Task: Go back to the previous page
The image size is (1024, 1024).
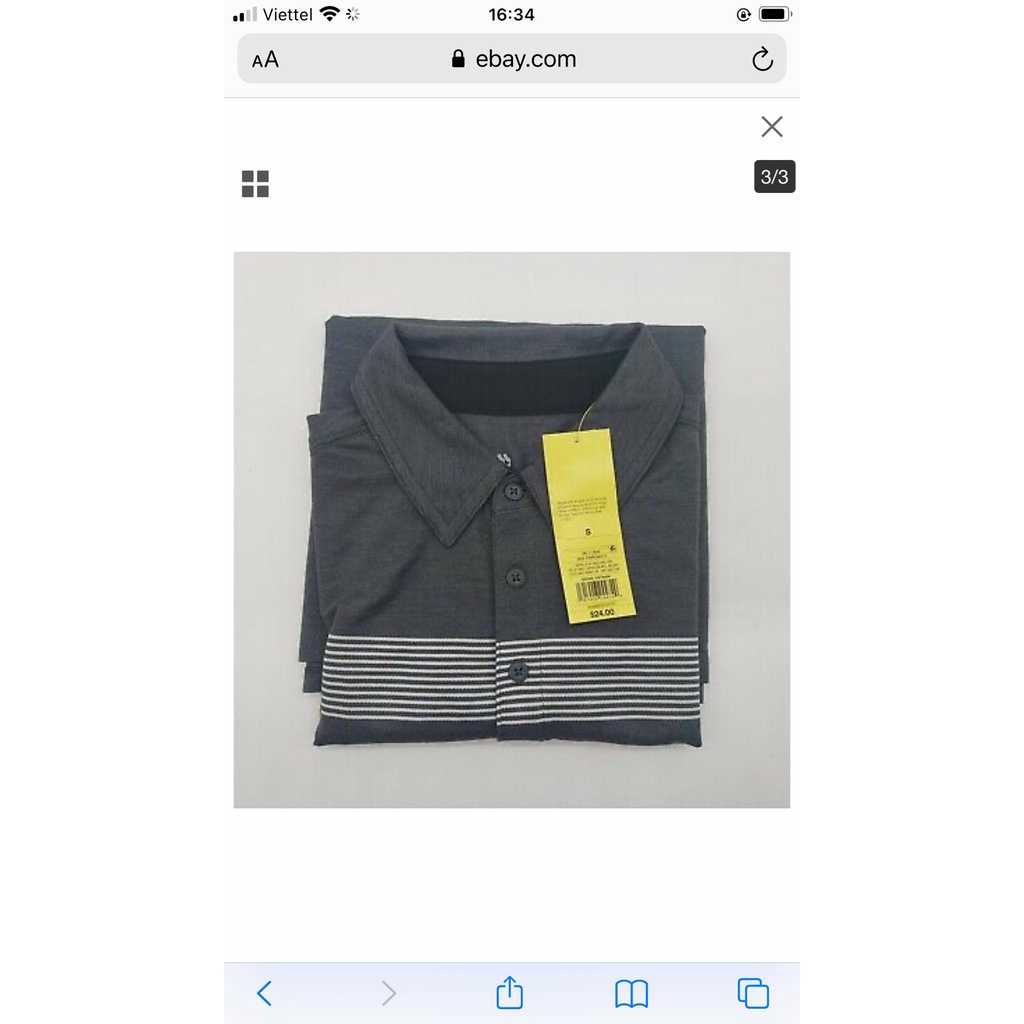Action: pos(264,993)
